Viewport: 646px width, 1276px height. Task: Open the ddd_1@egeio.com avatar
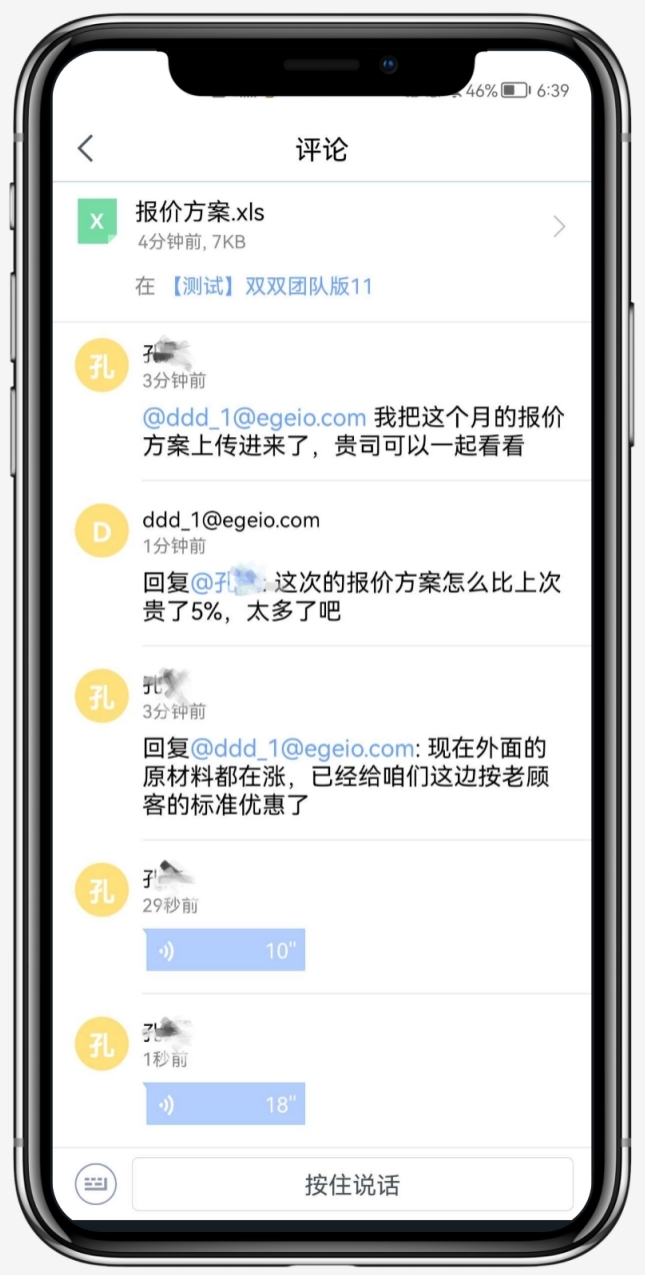point(101,531)
